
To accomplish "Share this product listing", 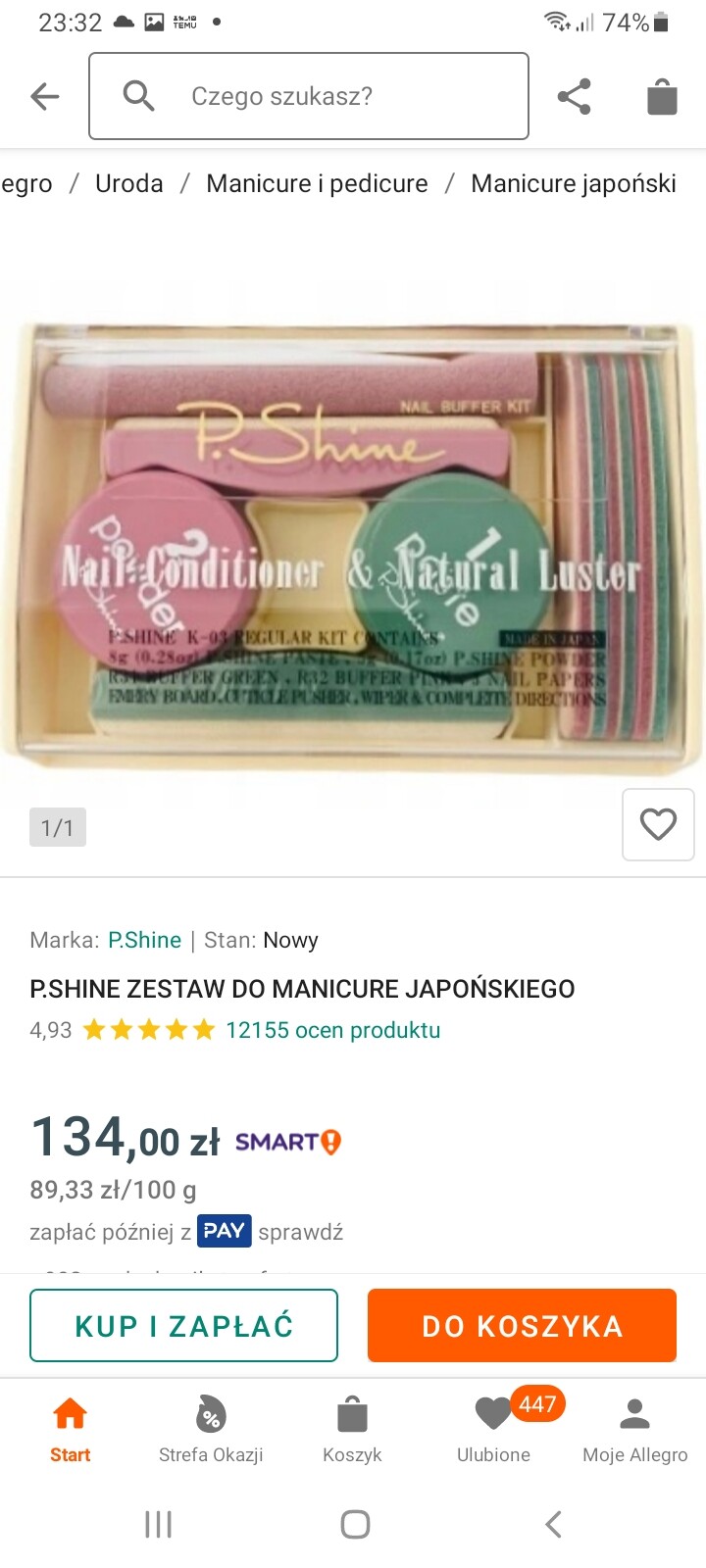I will pos(574,96).
